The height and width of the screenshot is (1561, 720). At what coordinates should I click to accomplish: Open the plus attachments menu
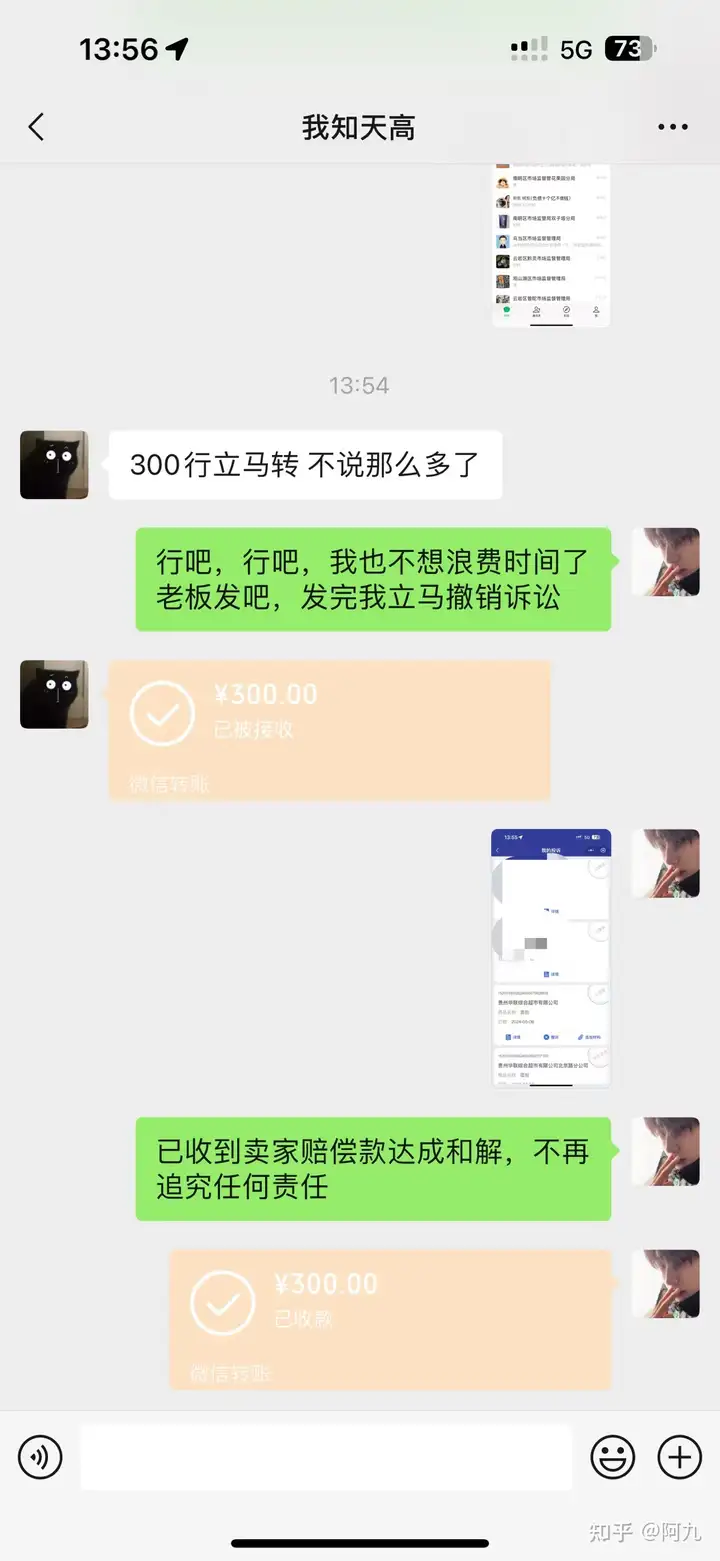679,1457
